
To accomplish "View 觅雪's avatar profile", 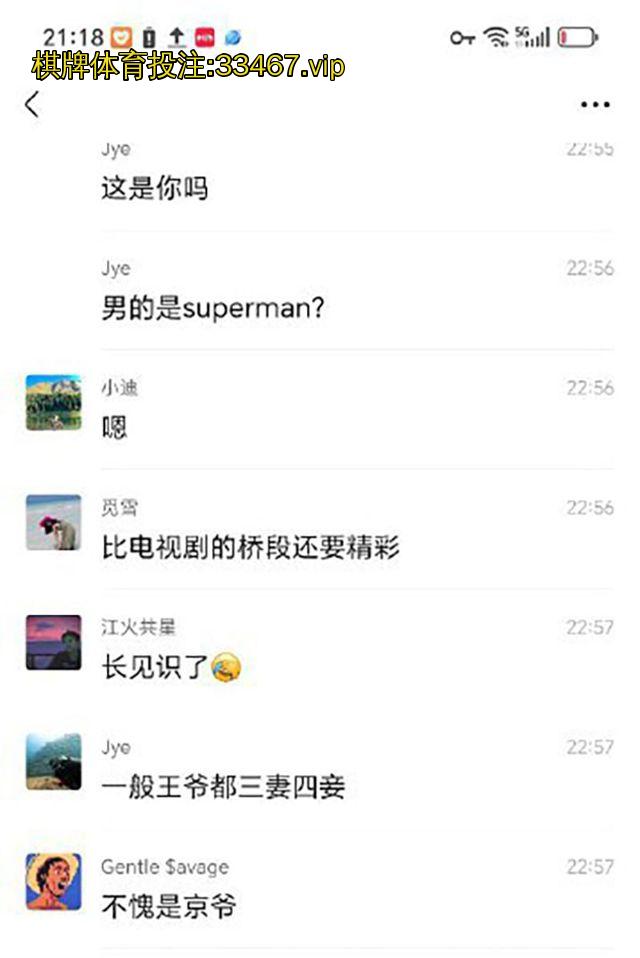I will 53,522.
